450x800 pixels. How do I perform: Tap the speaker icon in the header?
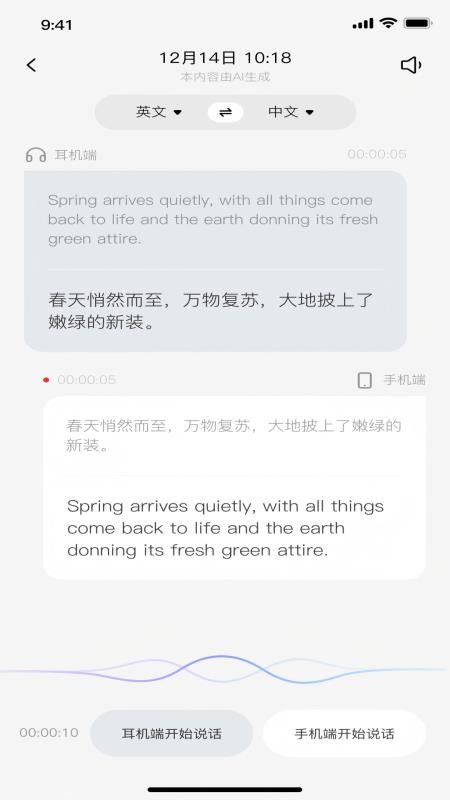(x=411, y=65)
